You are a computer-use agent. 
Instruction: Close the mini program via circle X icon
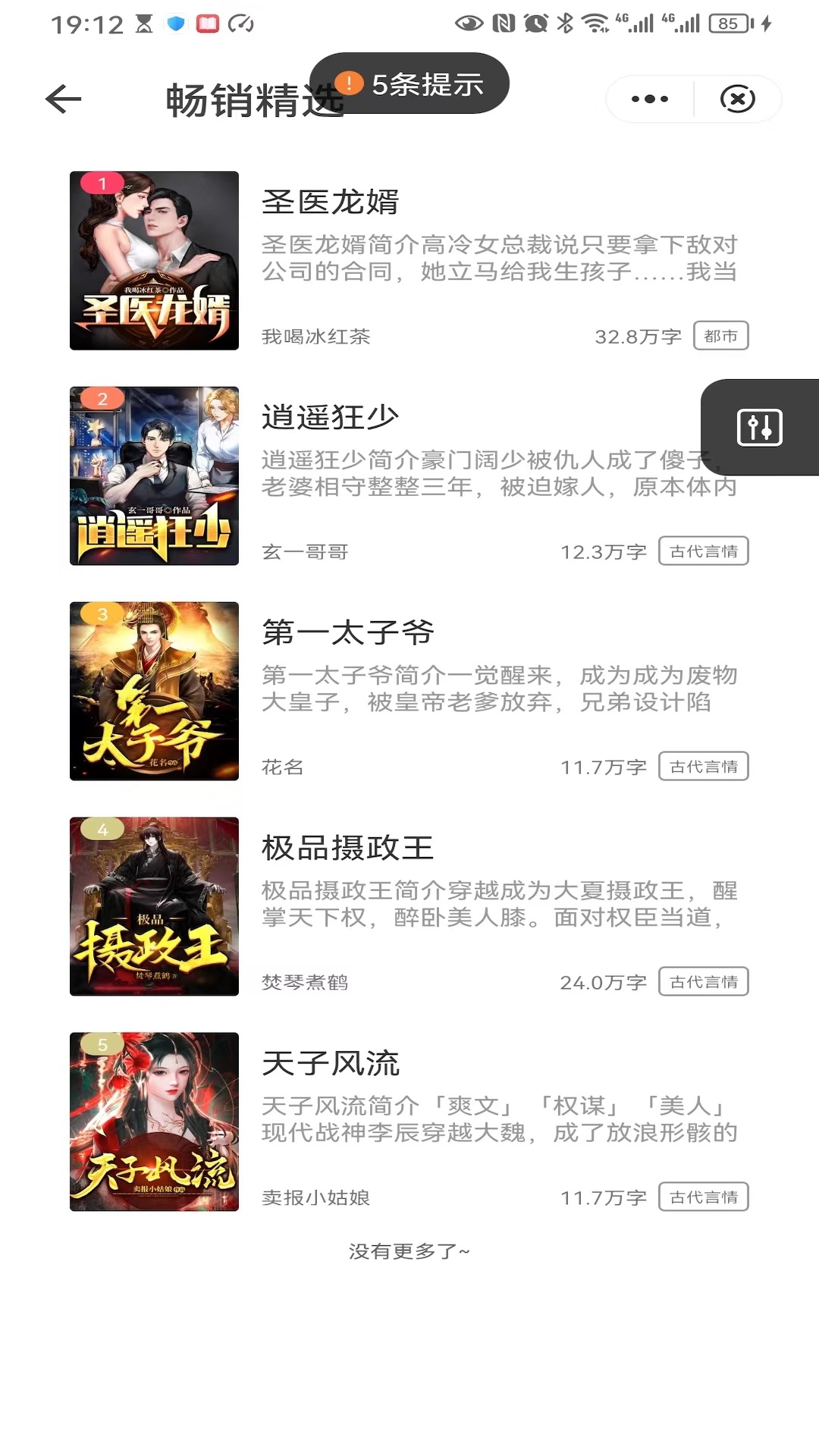(739, 99)
